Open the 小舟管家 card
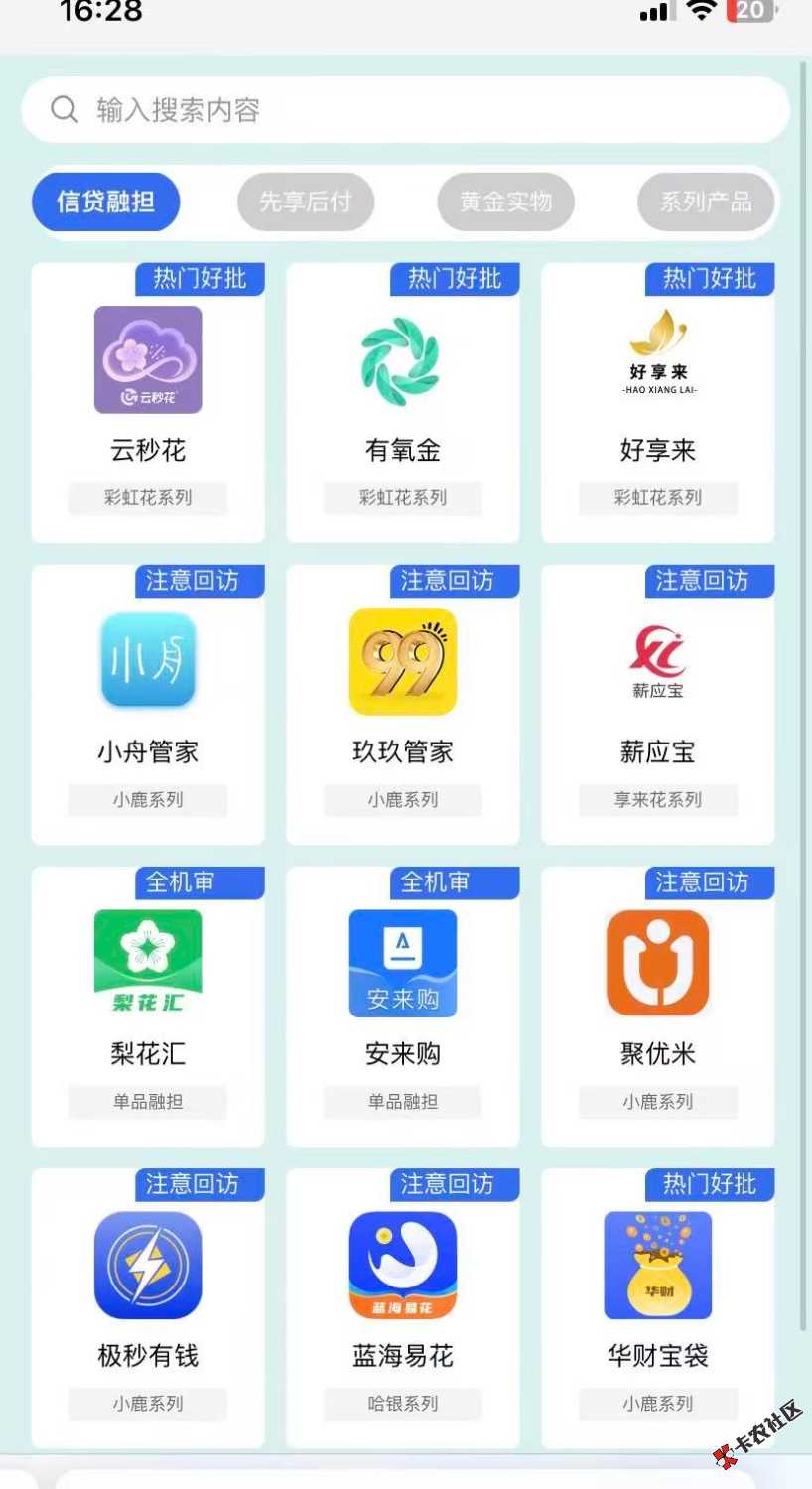Screen dimensions: 812x1489 148,704
